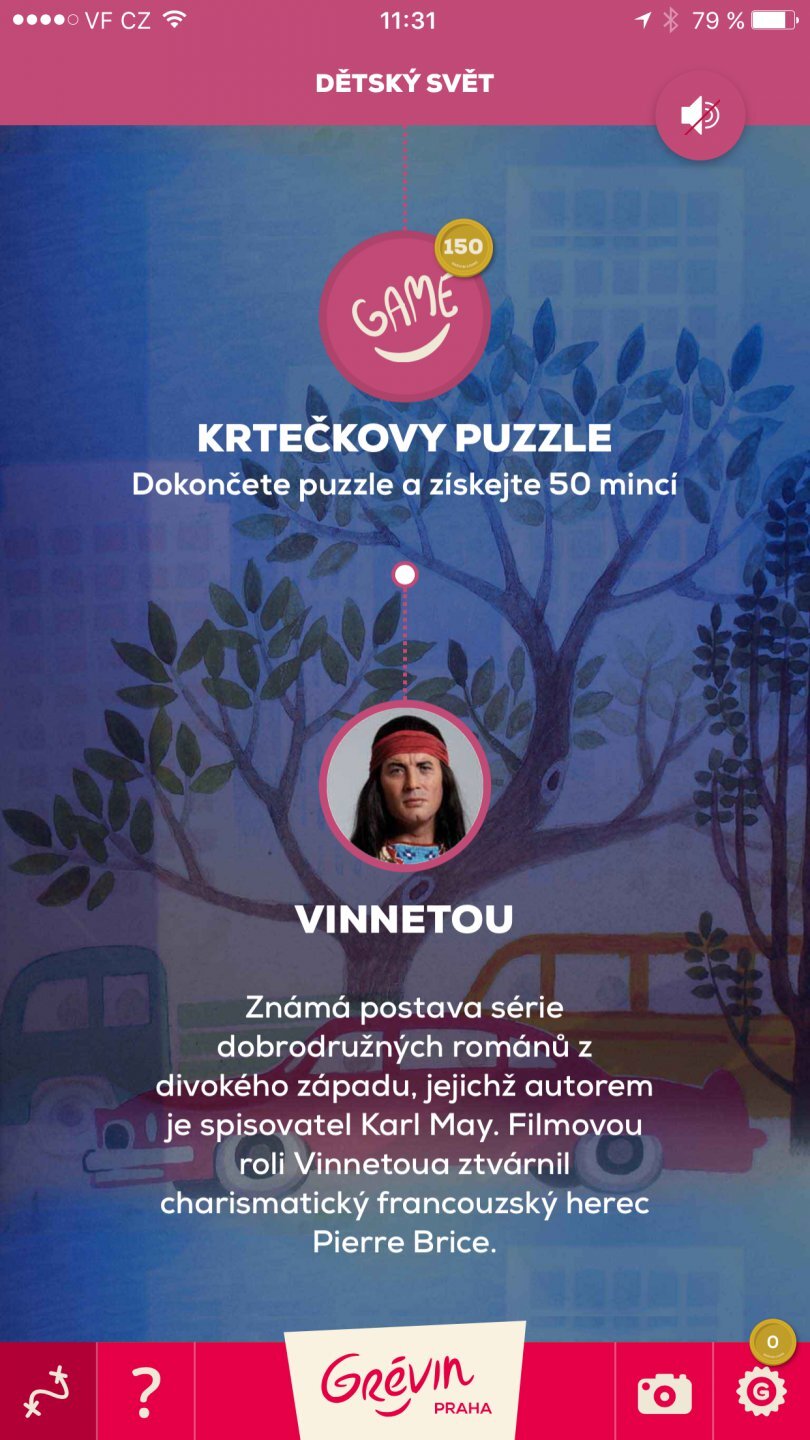810x1440 pixels.
Task: Open the route map icon
Action: [x=47, y=1391]
